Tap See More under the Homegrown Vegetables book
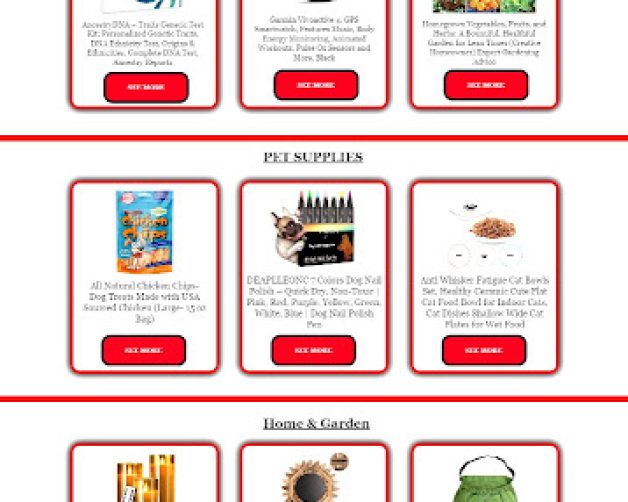Viewport: 628px width, 502px height. [486, 85]
